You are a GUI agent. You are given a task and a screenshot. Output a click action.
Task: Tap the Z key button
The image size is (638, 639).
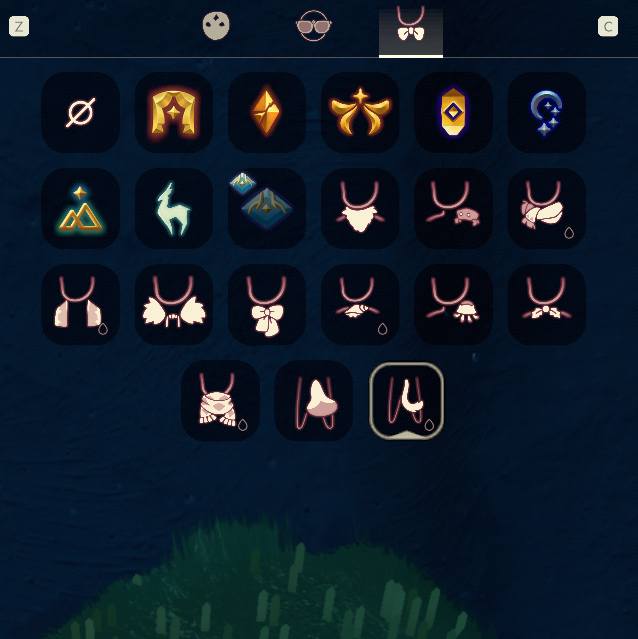pos(19,27)
